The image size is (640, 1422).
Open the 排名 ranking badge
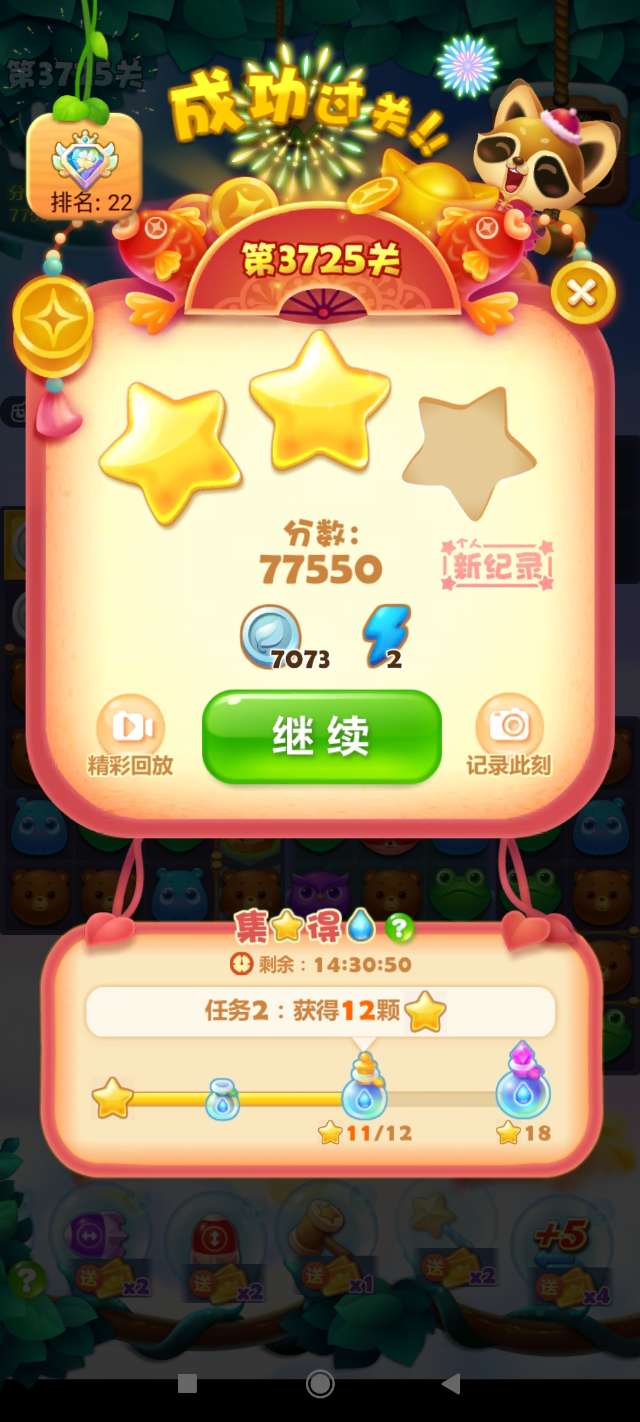pos(84,166)
